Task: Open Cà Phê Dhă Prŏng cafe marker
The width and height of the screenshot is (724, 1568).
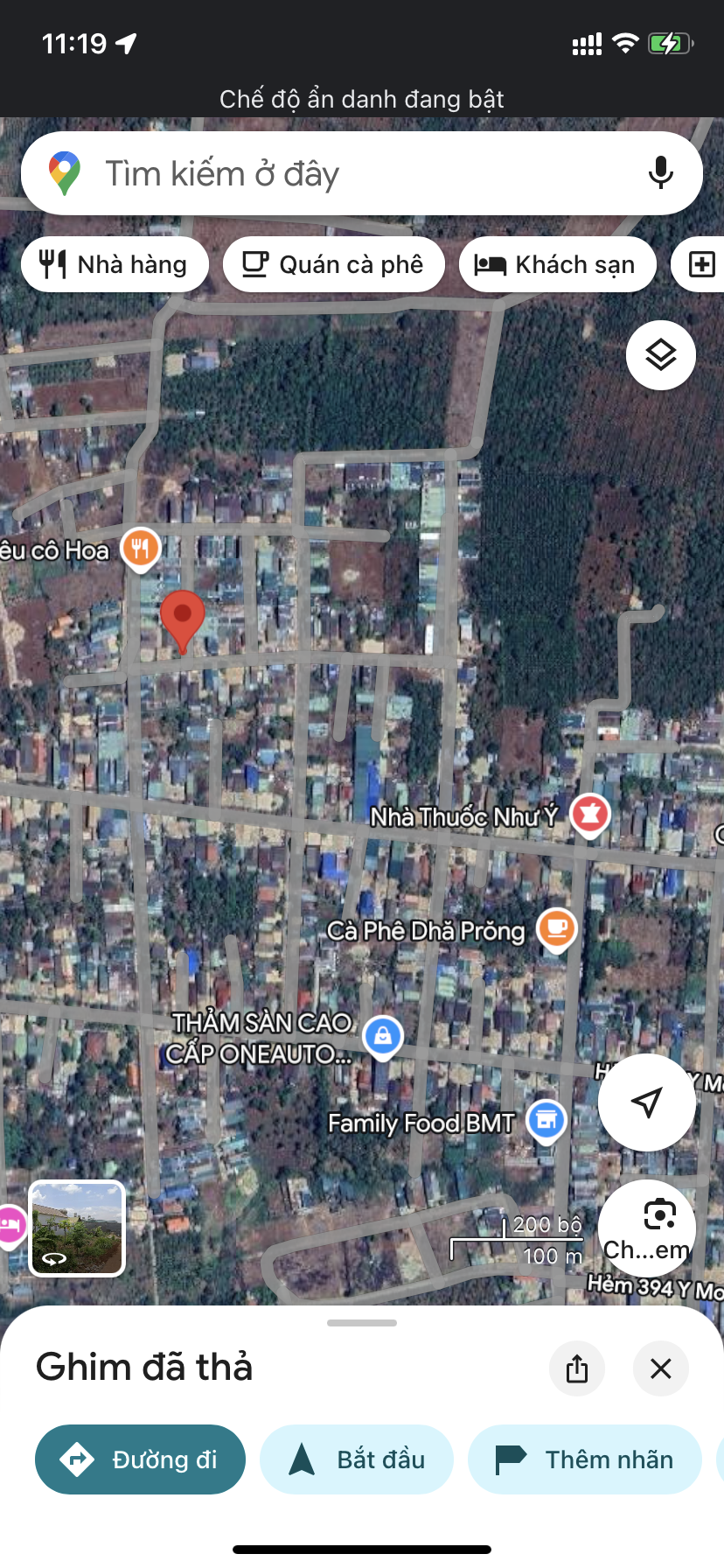Action: (x=557, y=930)
